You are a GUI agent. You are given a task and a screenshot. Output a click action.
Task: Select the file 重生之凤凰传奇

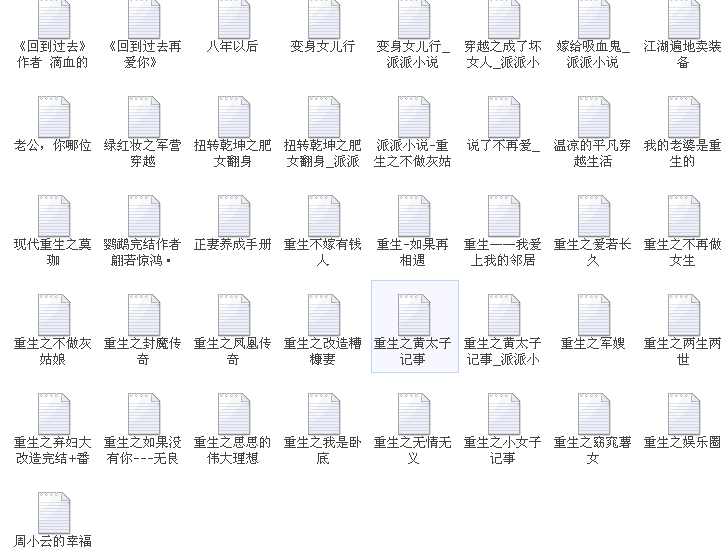[x=233, y=315]
